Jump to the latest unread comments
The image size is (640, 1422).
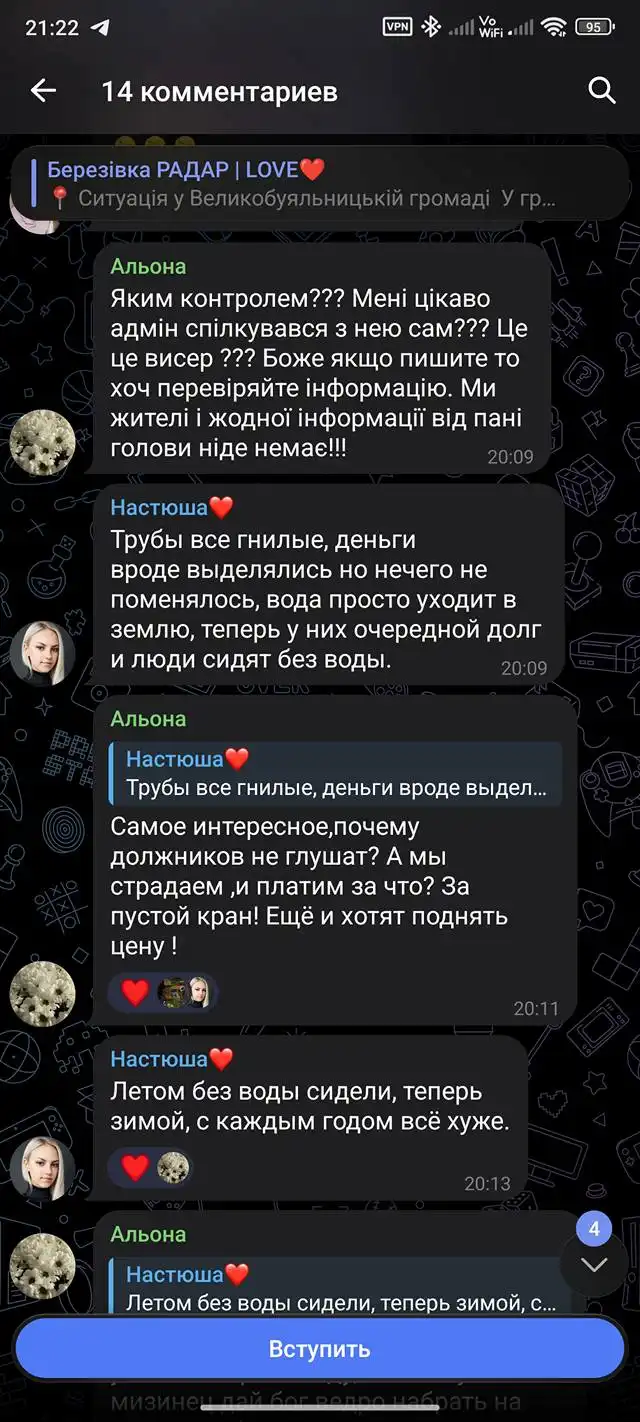[594, 1263]
